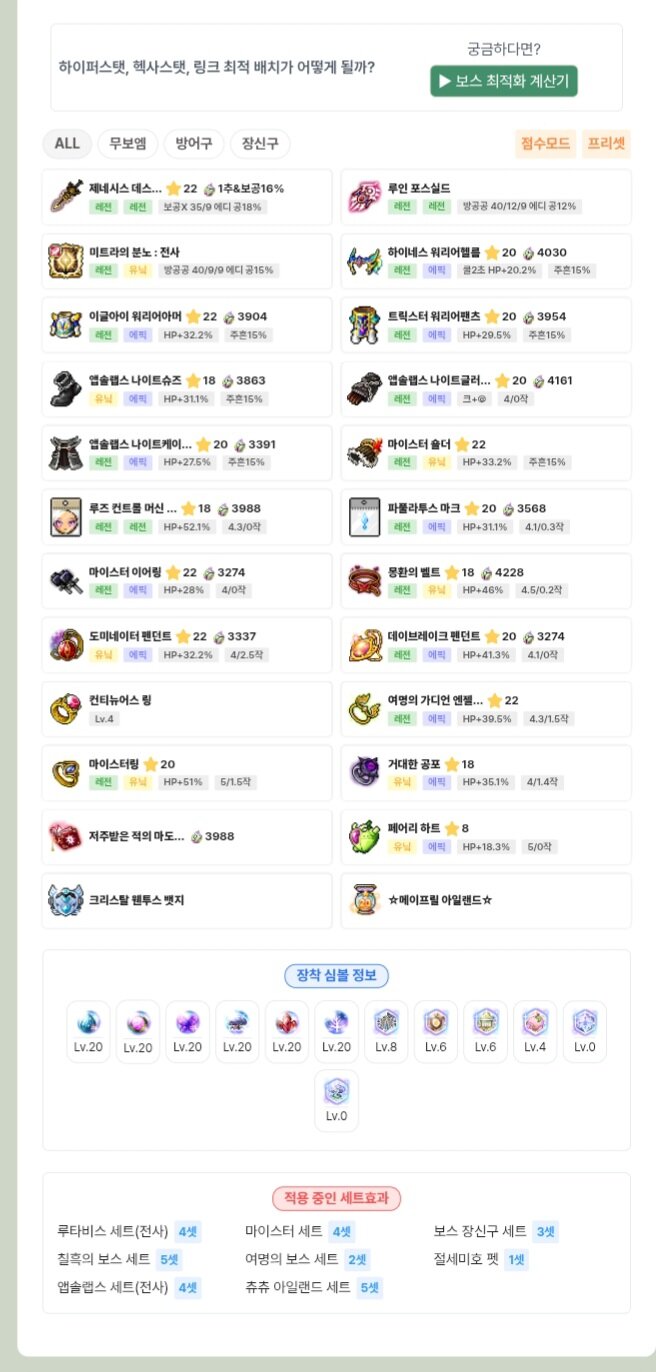Open the 페어리 하트 card

coord(486,837)
